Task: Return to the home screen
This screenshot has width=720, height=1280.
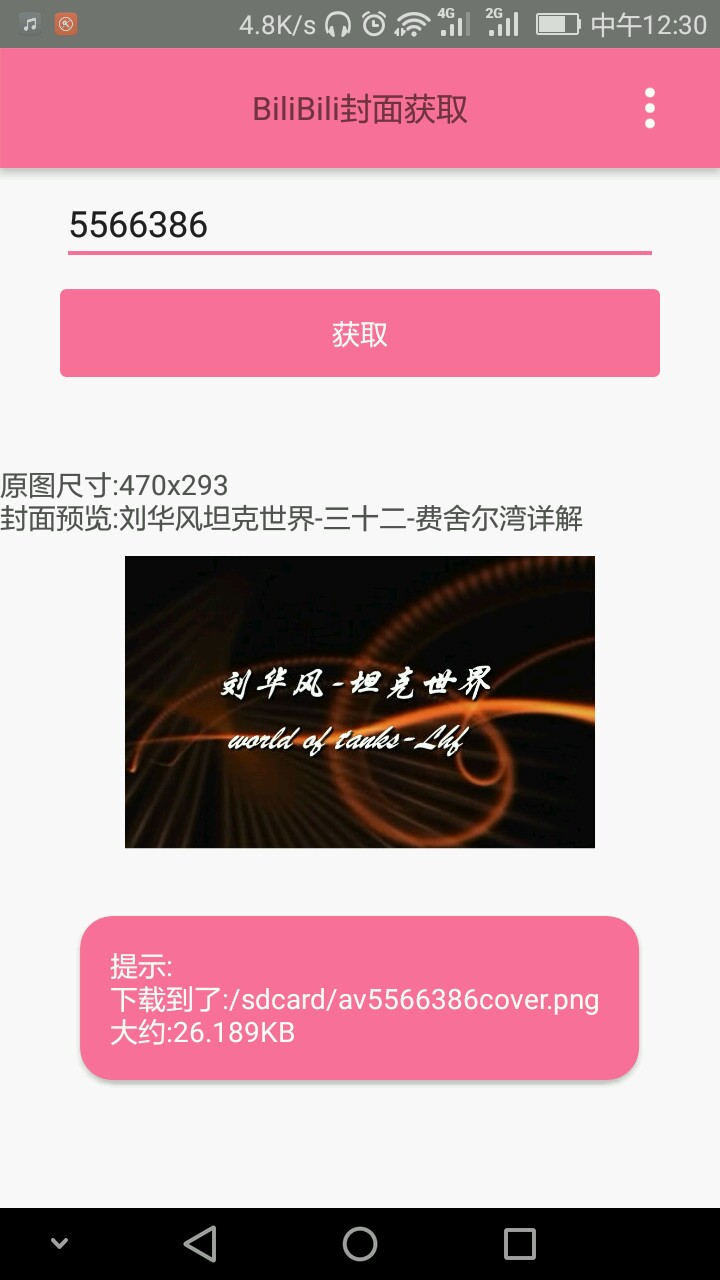Action: pyautogui.click(x=360, y=1244)
